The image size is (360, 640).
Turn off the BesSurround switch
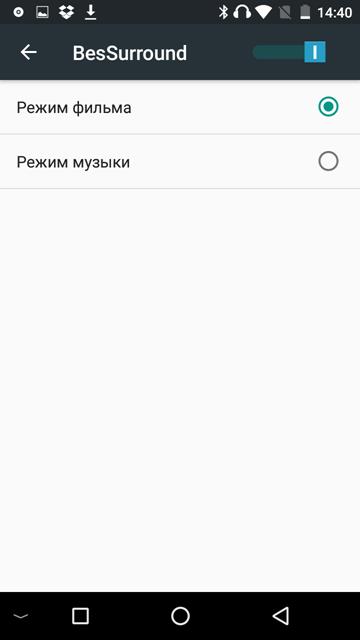pyautogui.click(x=289, y=52)
